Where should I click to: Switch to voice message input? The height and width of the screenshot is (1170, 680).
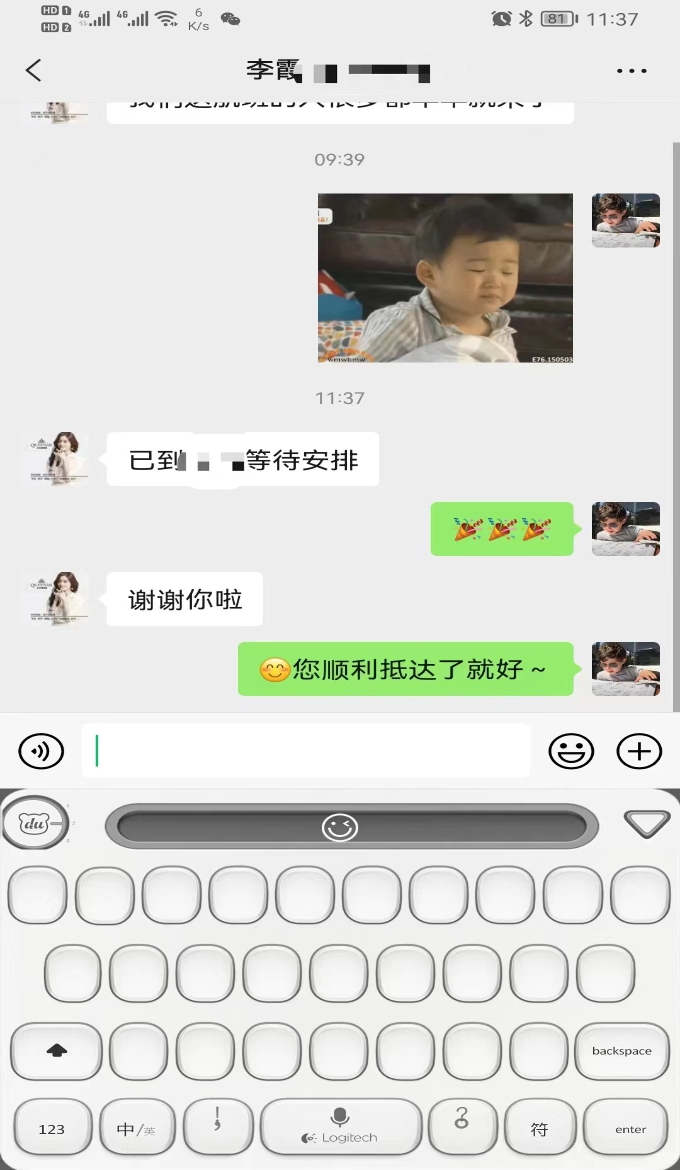(x=41, y=751)
